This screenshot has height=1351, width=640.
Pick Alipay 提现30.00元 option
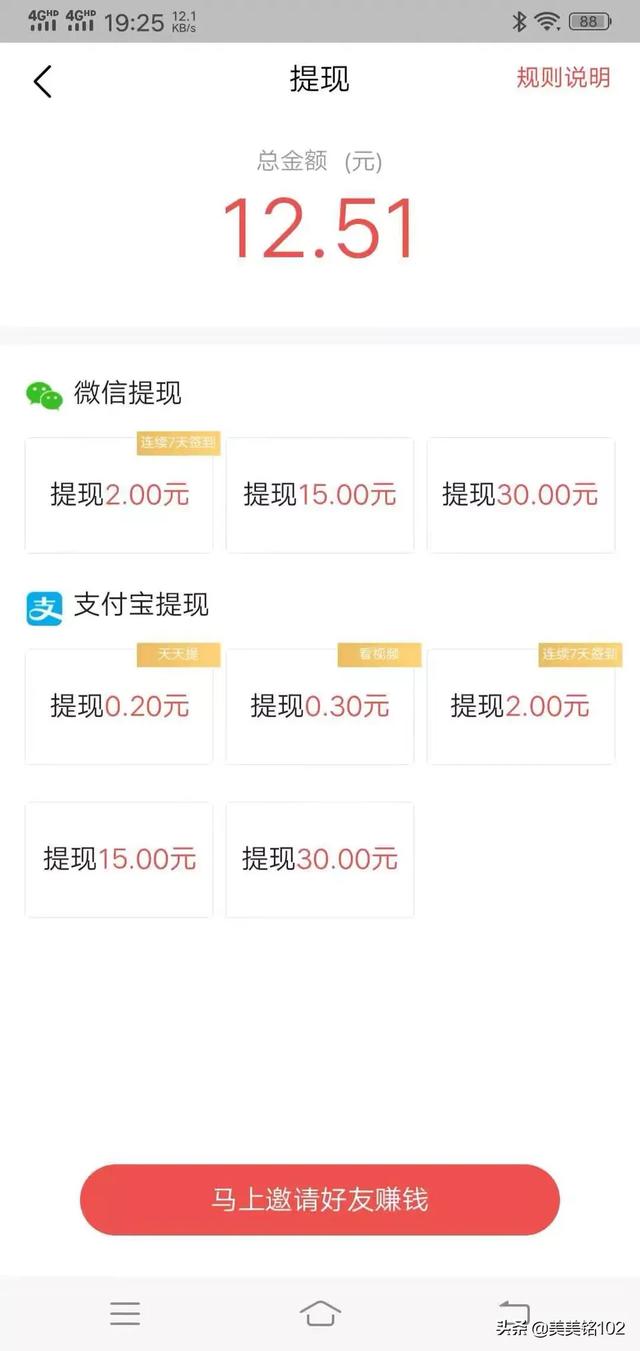click(320, 860)
